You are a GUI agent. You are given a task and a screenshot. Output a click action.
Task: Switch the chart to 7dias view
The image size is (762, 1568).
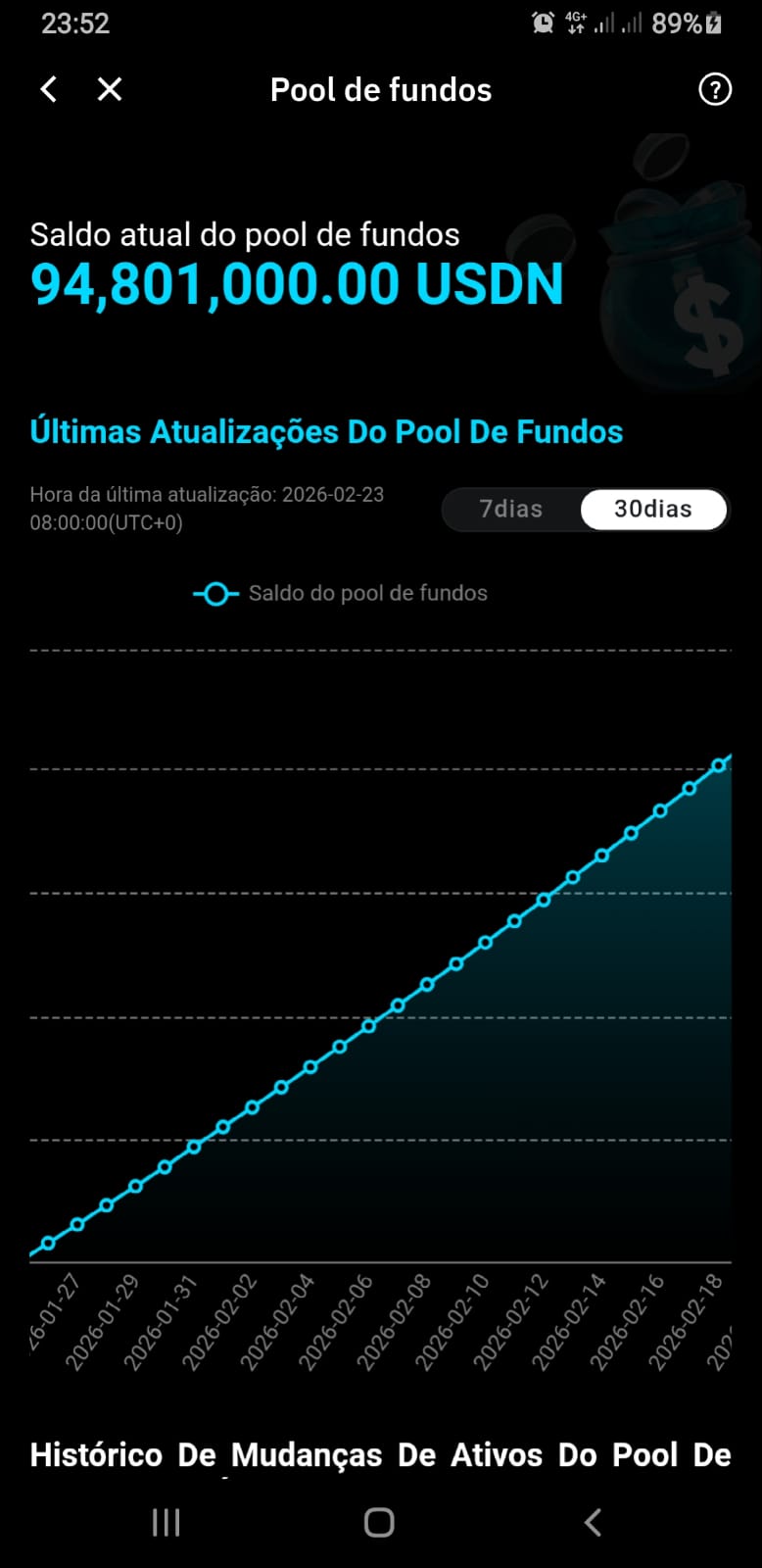coord(510,509)
